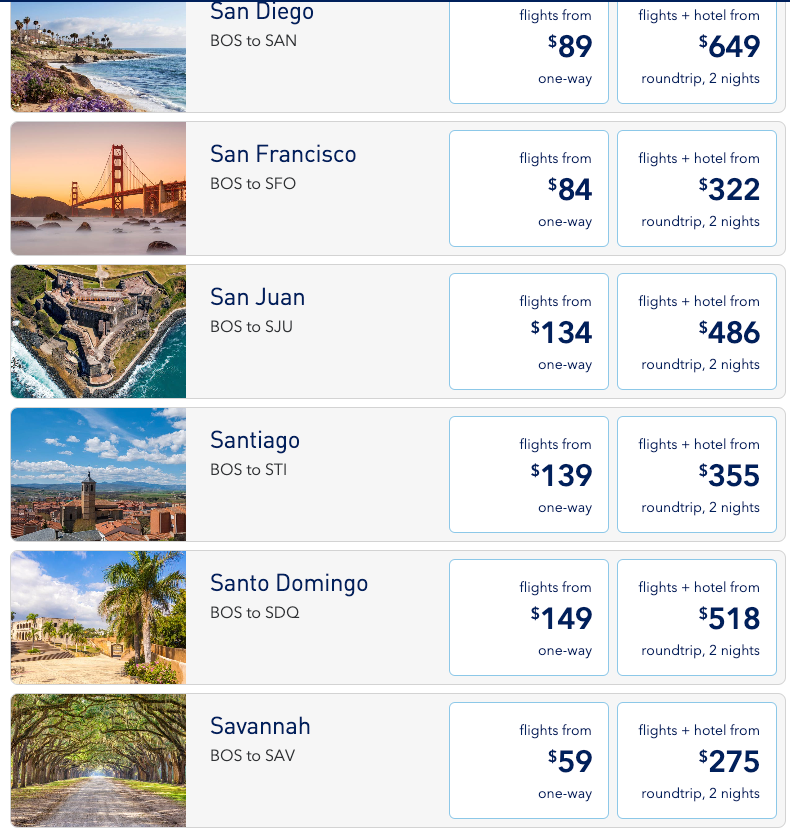This screenshot has height=832, width=790.
Task: Select Savannah $275 flight + hotel offer
Action: click(696, 760)
